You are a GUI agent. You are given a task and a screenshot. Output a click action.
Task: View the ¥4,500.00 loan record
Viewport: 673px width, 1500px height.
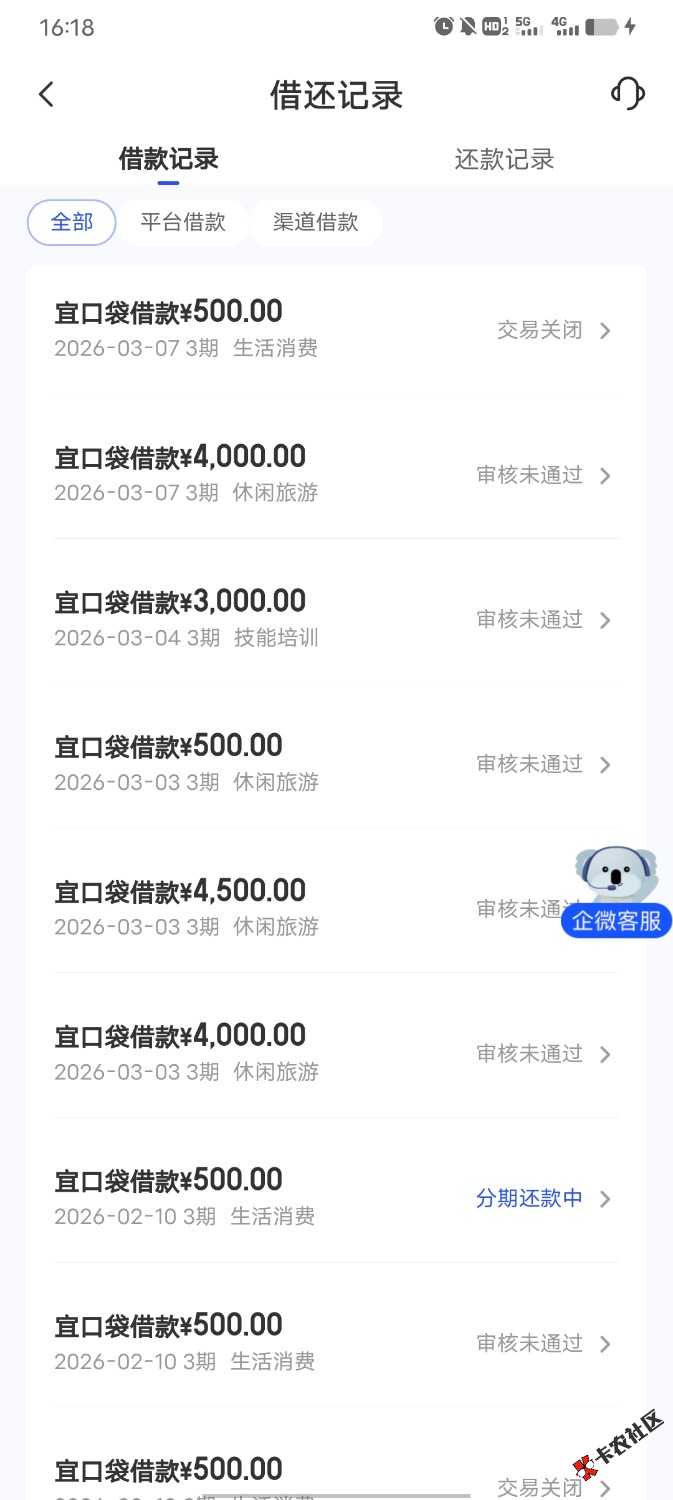[300, 908]
